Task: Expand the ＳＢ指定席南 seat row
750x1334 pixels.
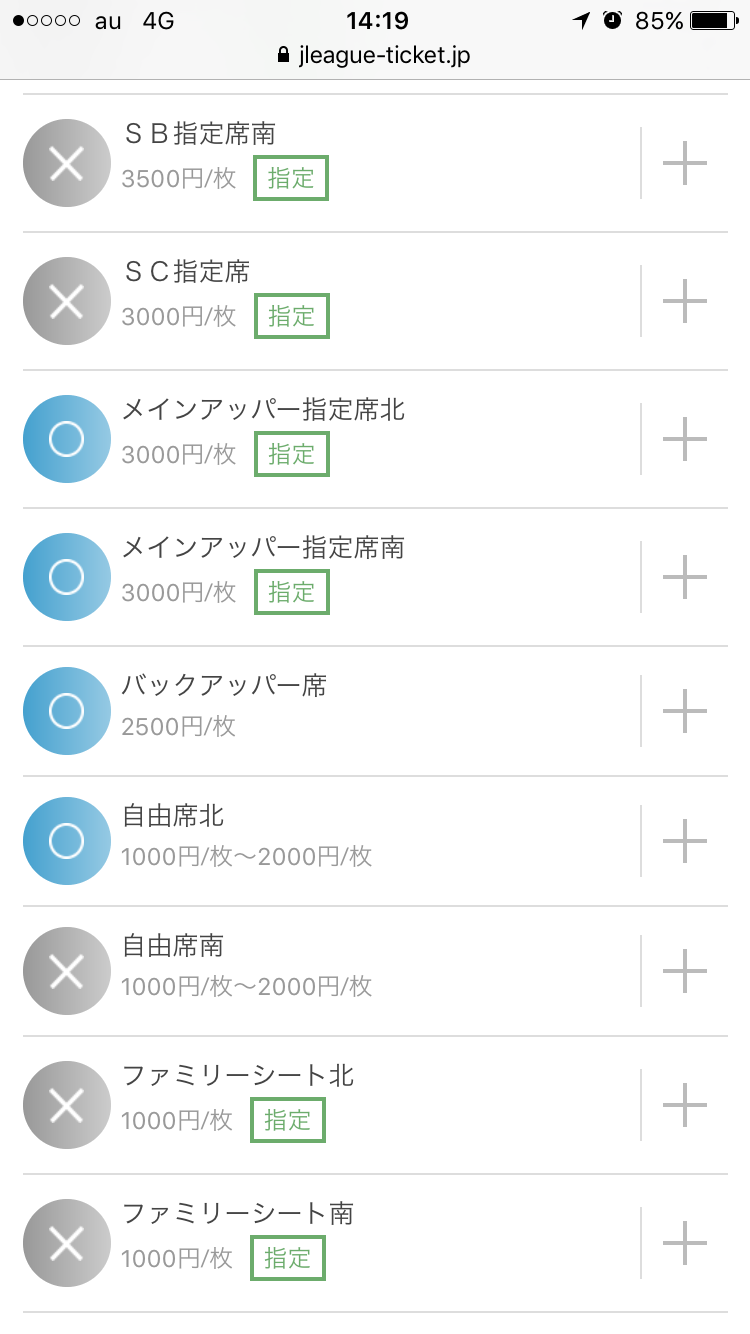Action: (x=685, y=163)
